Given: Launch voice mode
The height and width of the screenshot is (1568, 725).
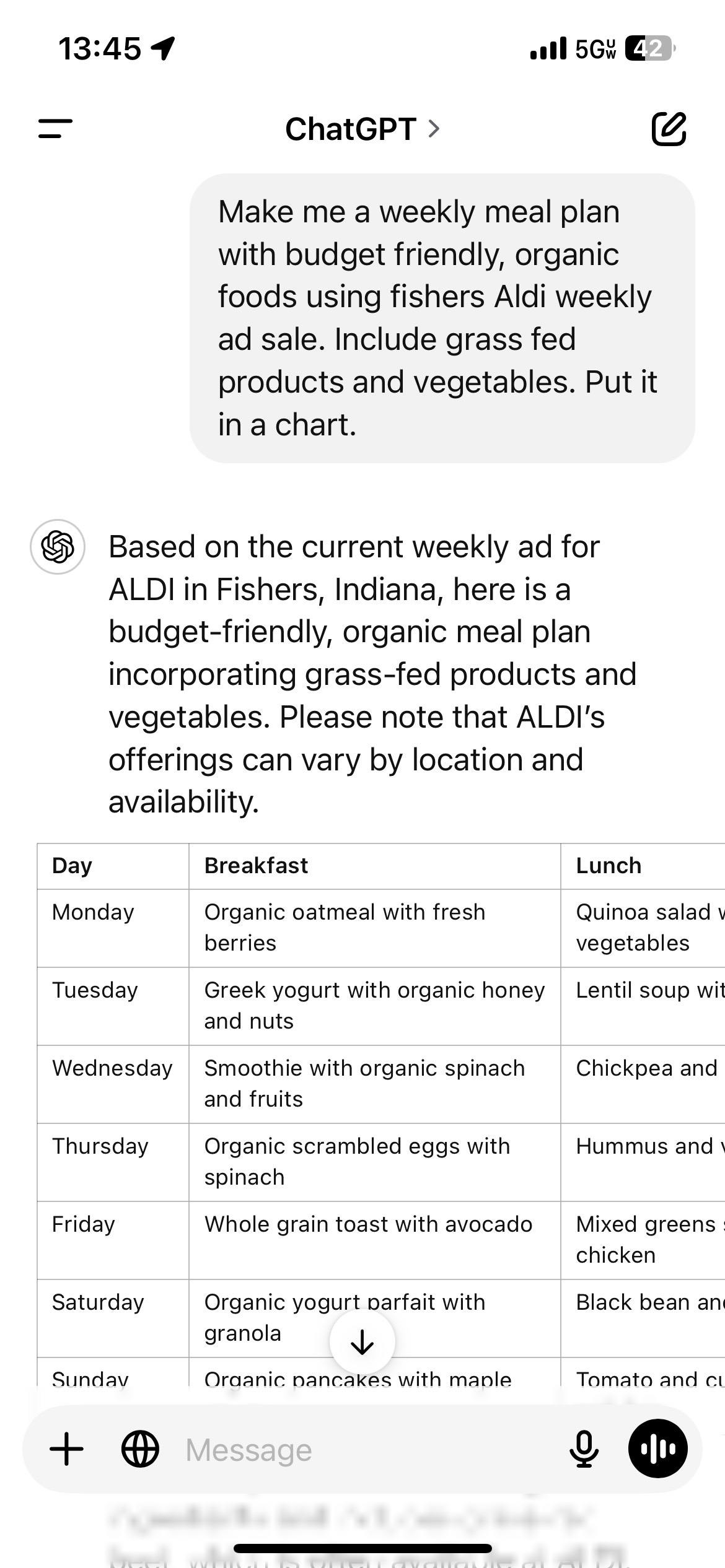Looking at the screenshot, I should coord(658,1449).
